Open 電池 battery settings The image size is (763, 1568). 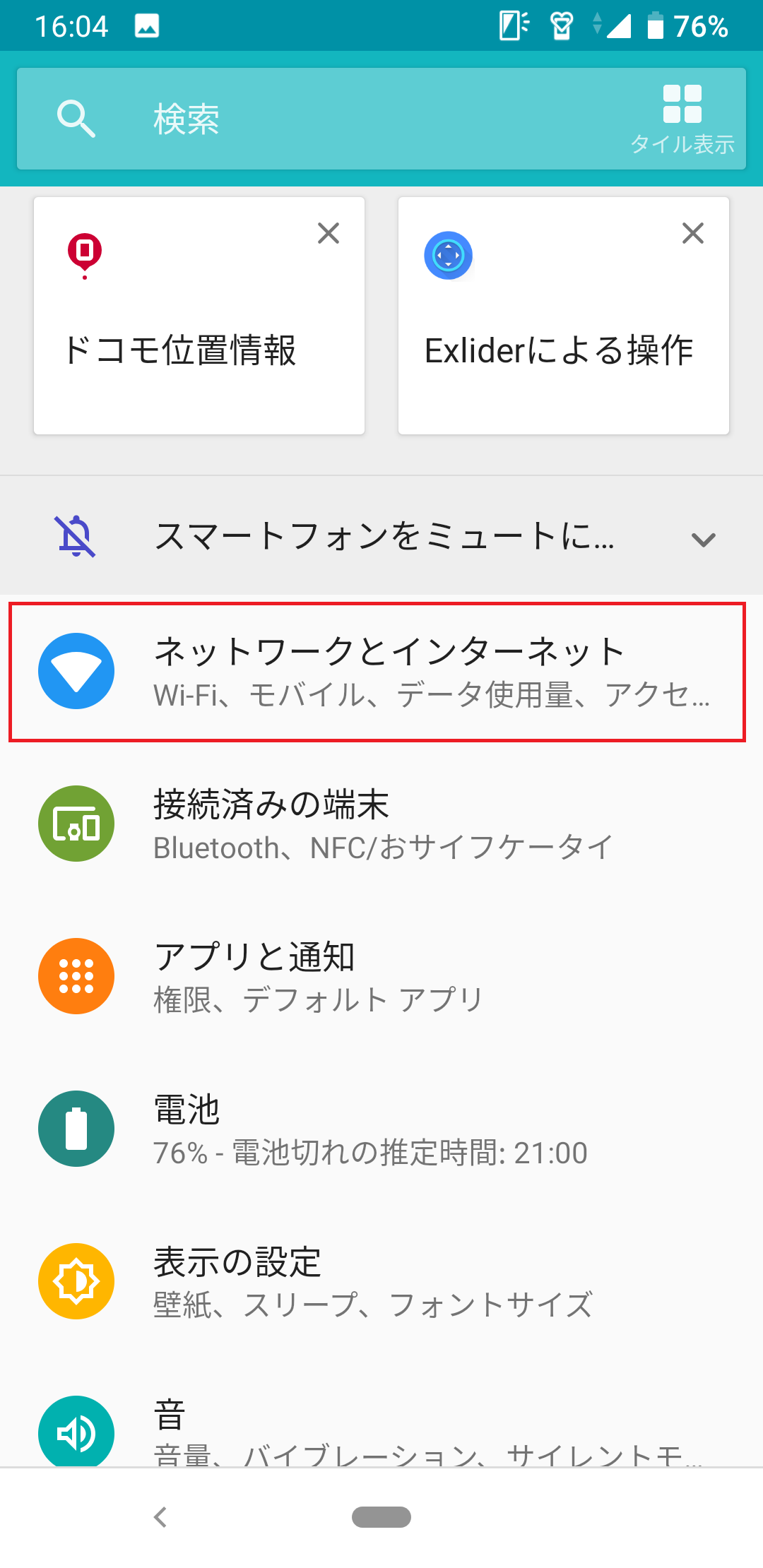click(x=381, y=1129)
